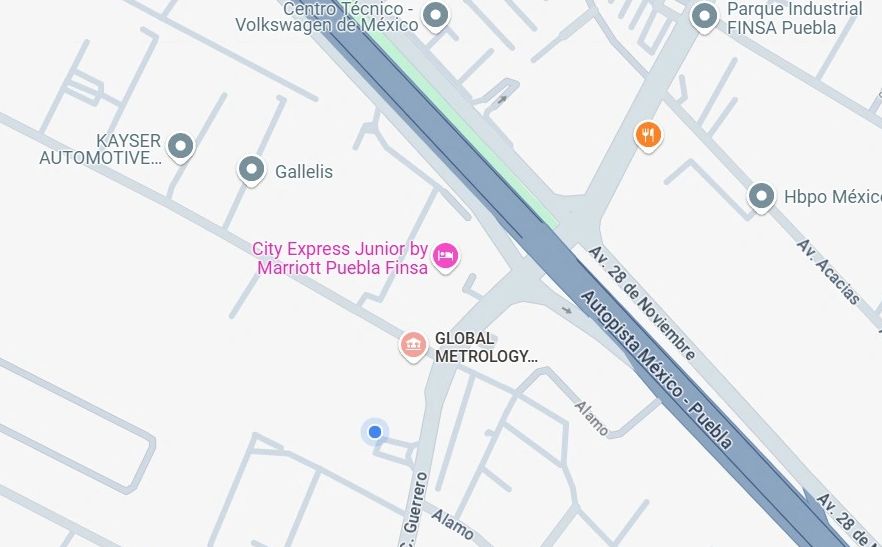
Task: Open the orange restaurant marker
Action: pos(649,134)
